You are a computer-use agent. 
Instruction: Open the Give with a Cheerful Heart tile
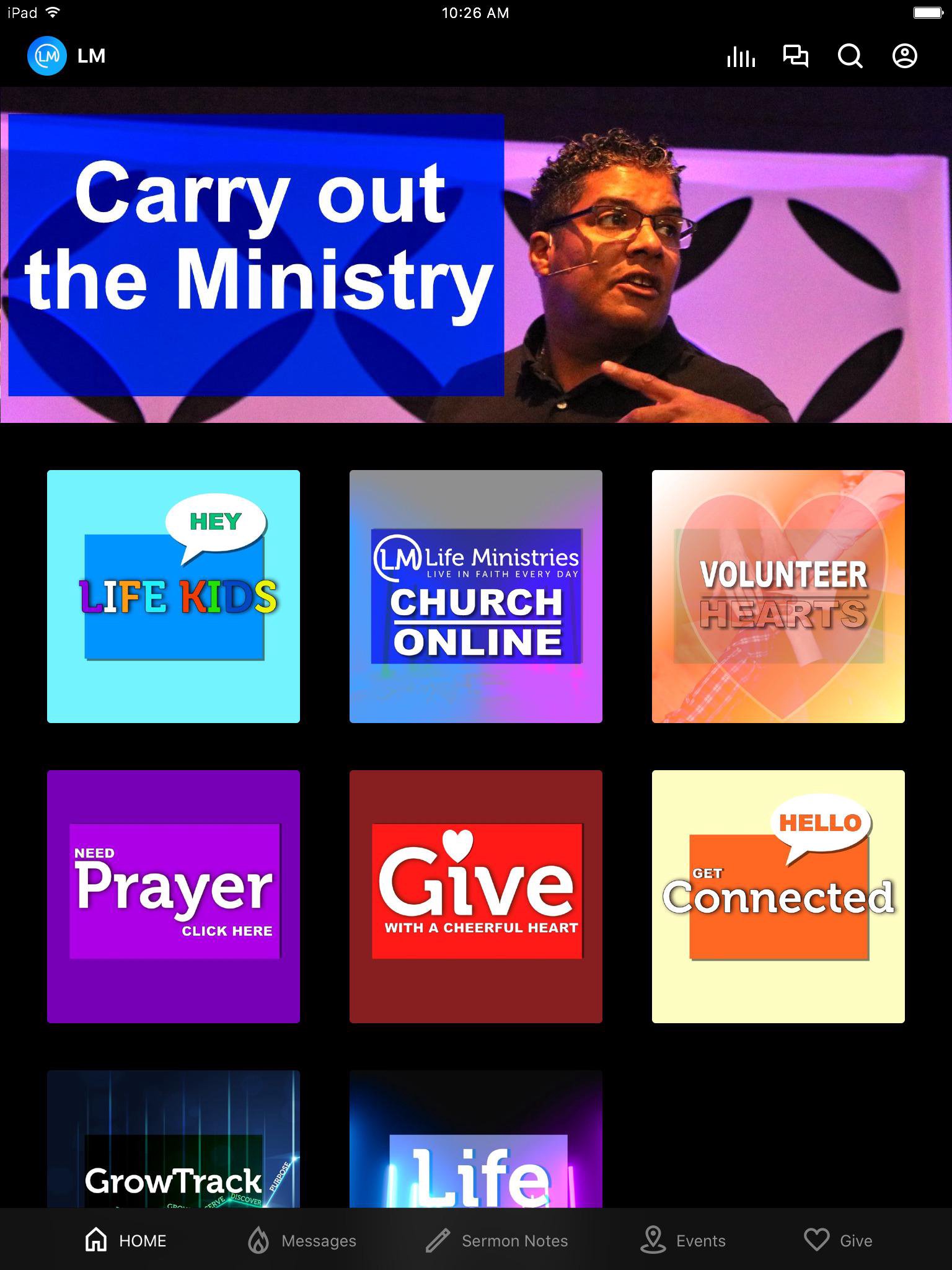click(476, 897)
